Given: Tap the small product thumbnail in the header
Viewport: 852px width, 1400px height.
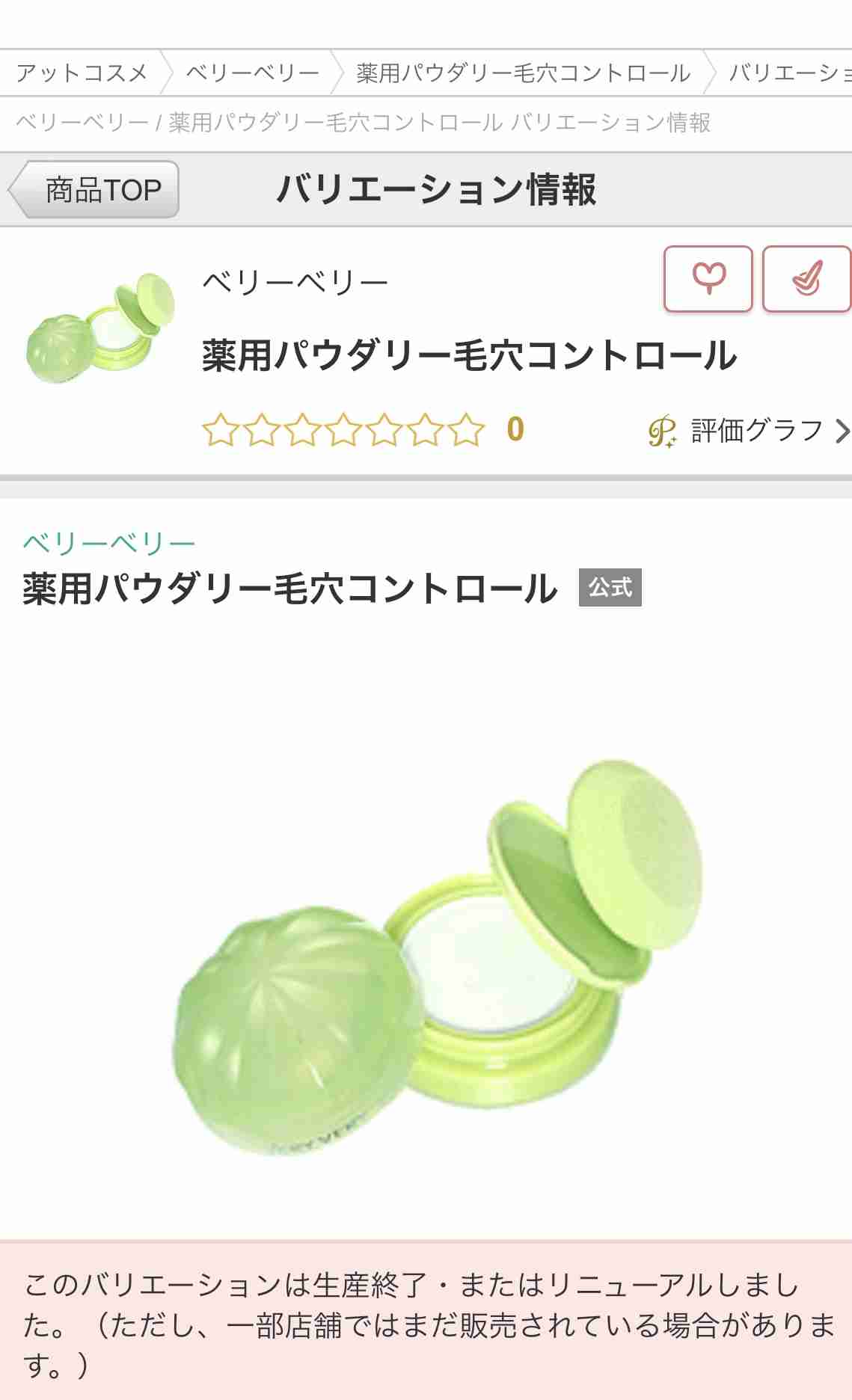Looking at the screenshot, I should (x=100, y=328).
